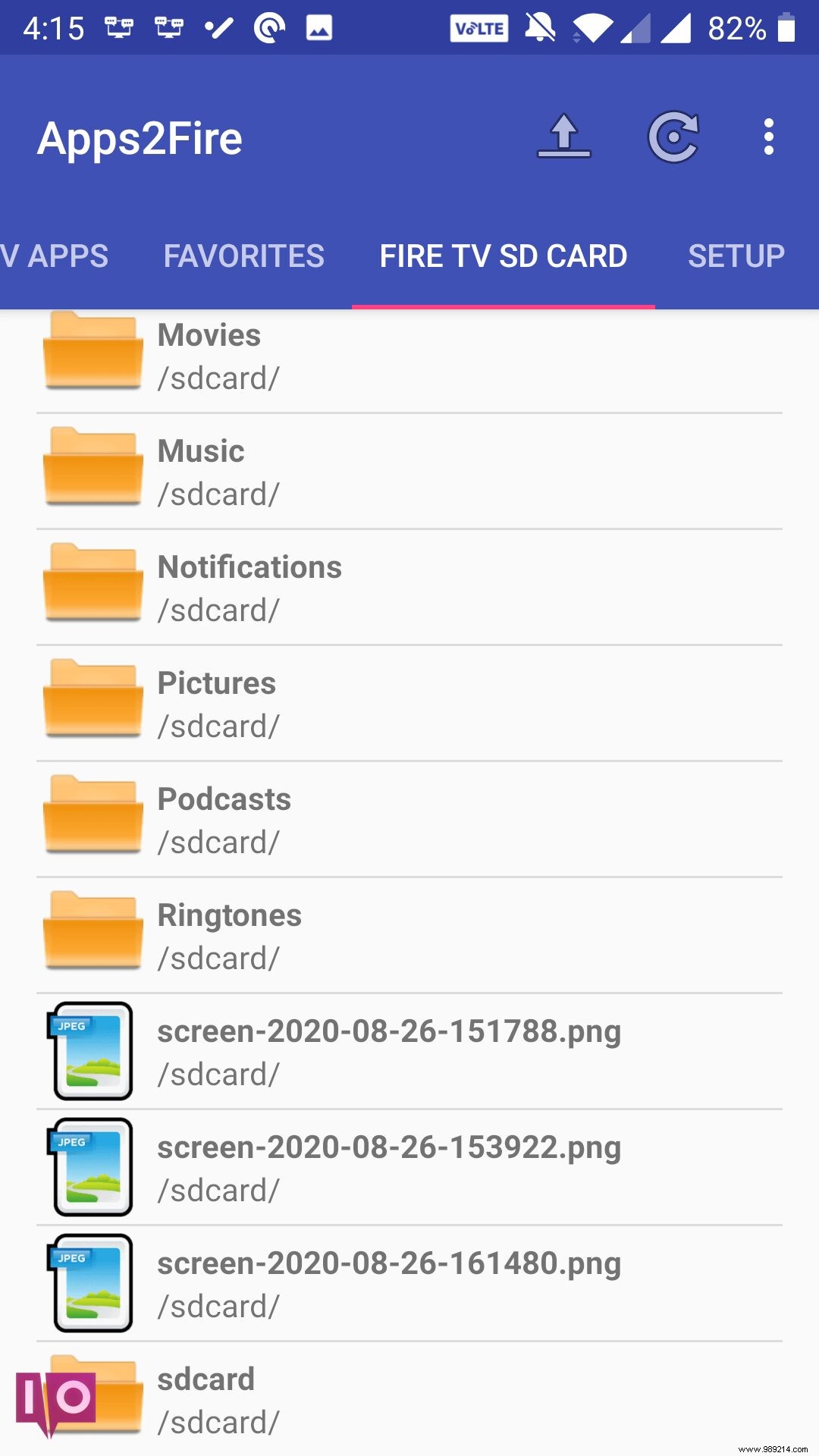Screen dimensions: 819x1456
Task: Open the sdcard folder at the bottom
Action: click(92, 1395)
